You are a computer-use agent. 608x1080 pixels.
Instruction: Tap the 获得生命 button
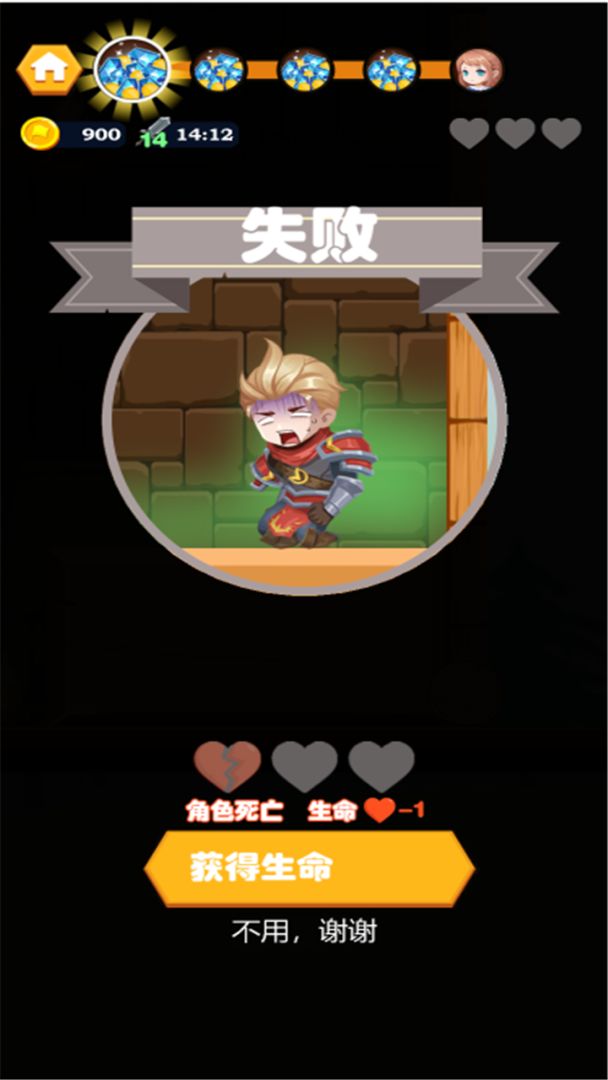click(309, 868)
